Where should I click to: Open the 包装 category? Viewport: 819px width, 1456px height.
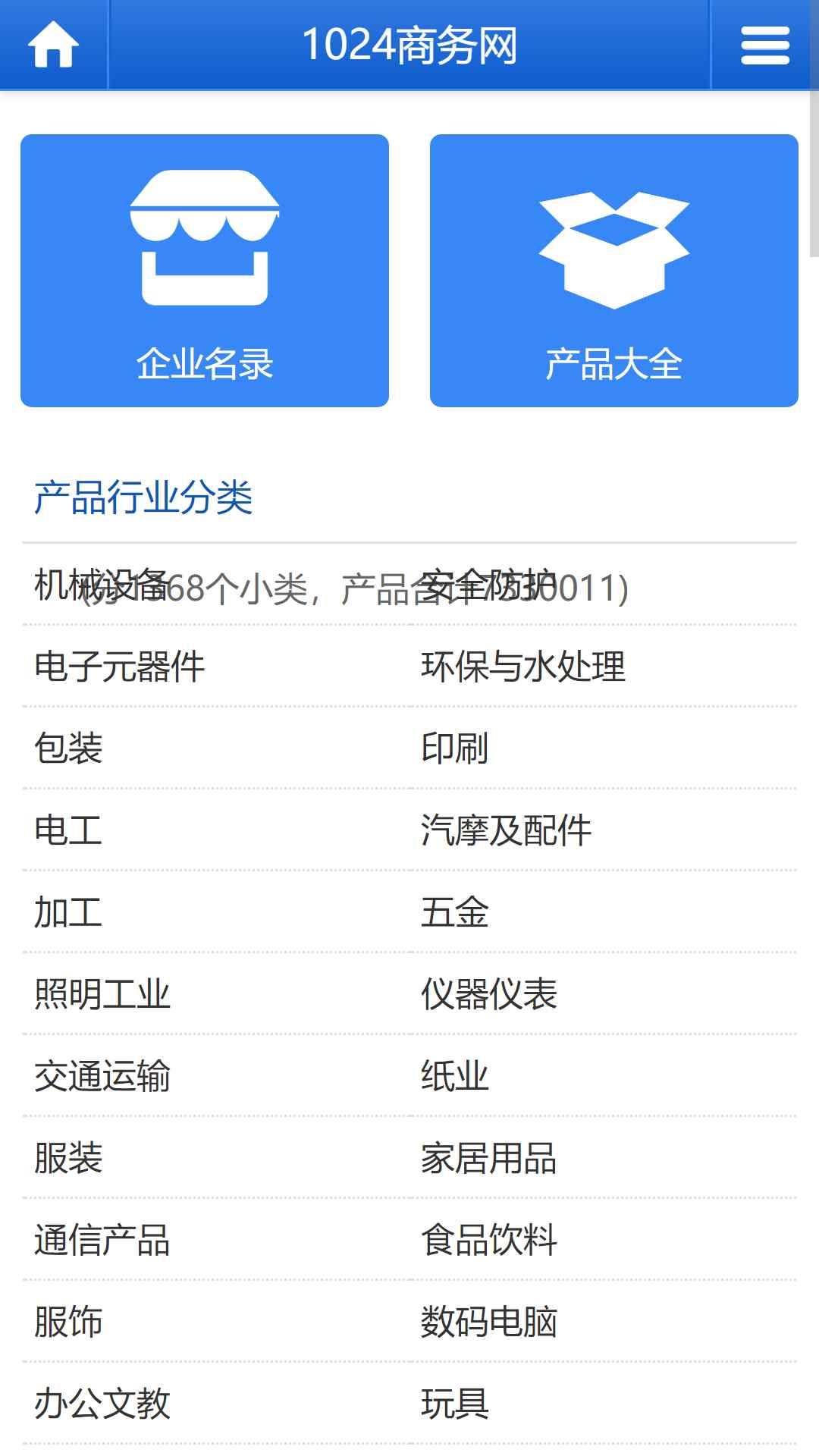click(68, 748)
